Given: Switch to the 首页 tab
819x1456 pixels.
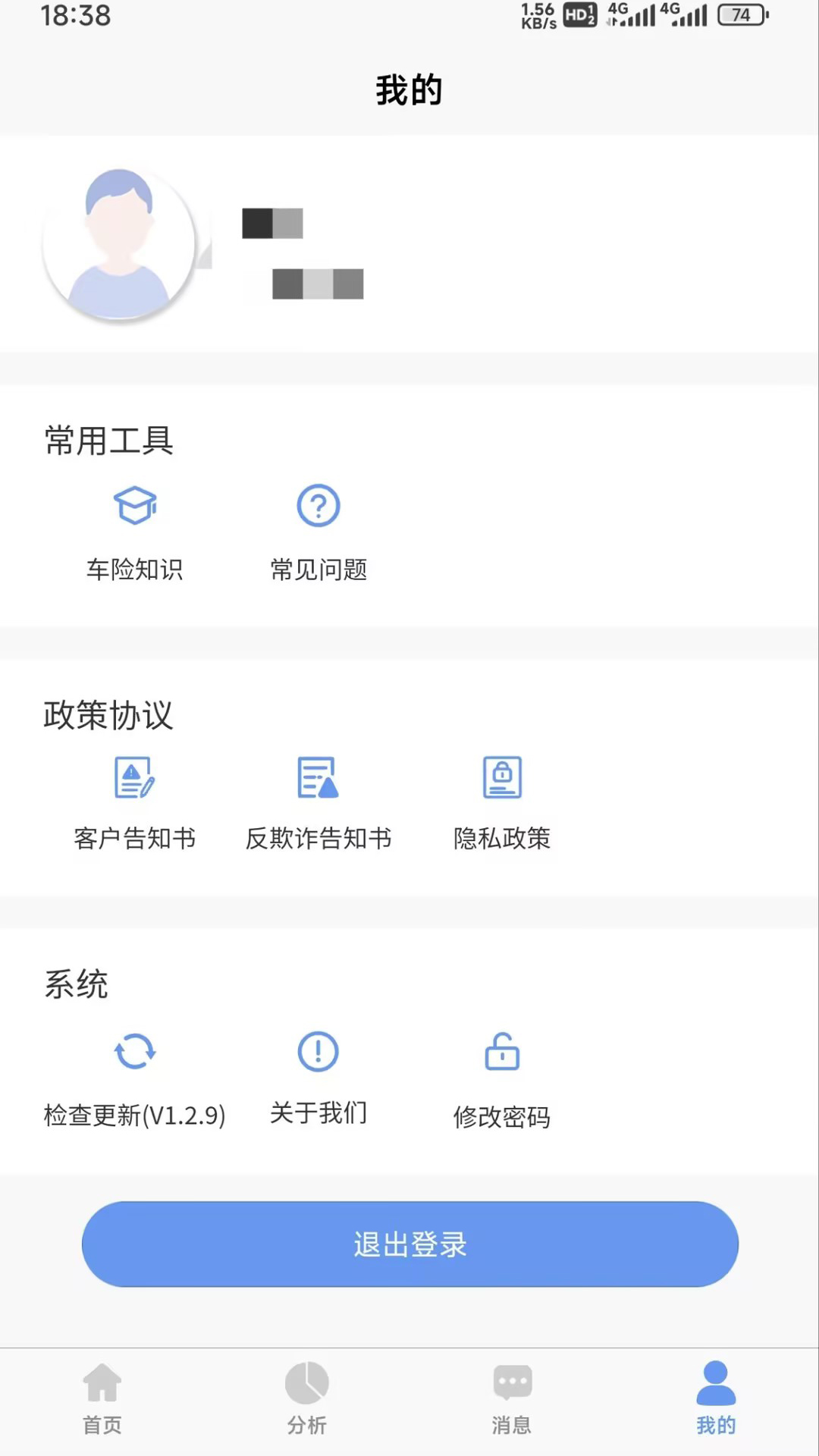Looking at the screenshot, I should click(x=102, y=1397).
